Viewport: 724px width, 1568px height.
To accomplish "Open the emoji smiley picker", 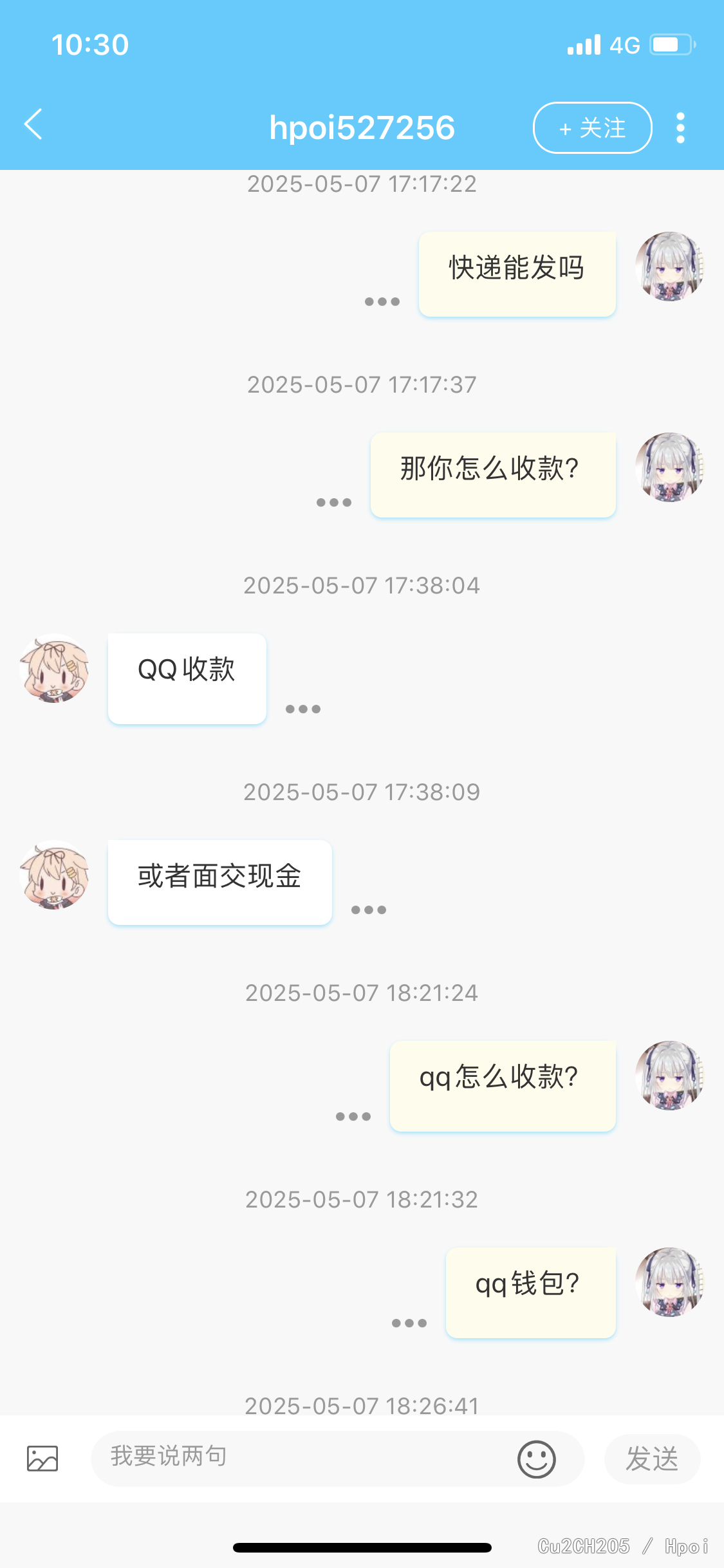I will (536, 1459).
